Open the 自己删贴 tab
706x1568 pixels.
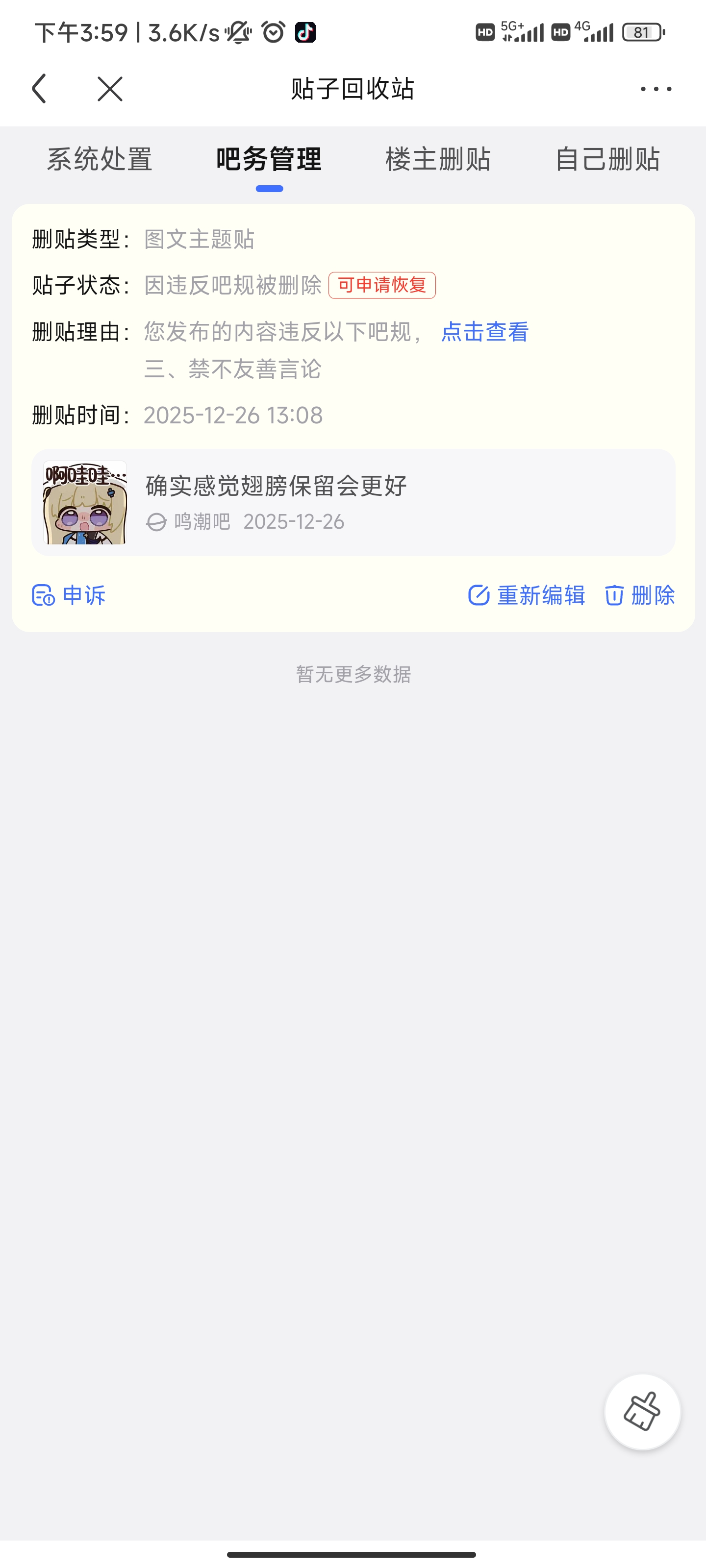point(607,159)
